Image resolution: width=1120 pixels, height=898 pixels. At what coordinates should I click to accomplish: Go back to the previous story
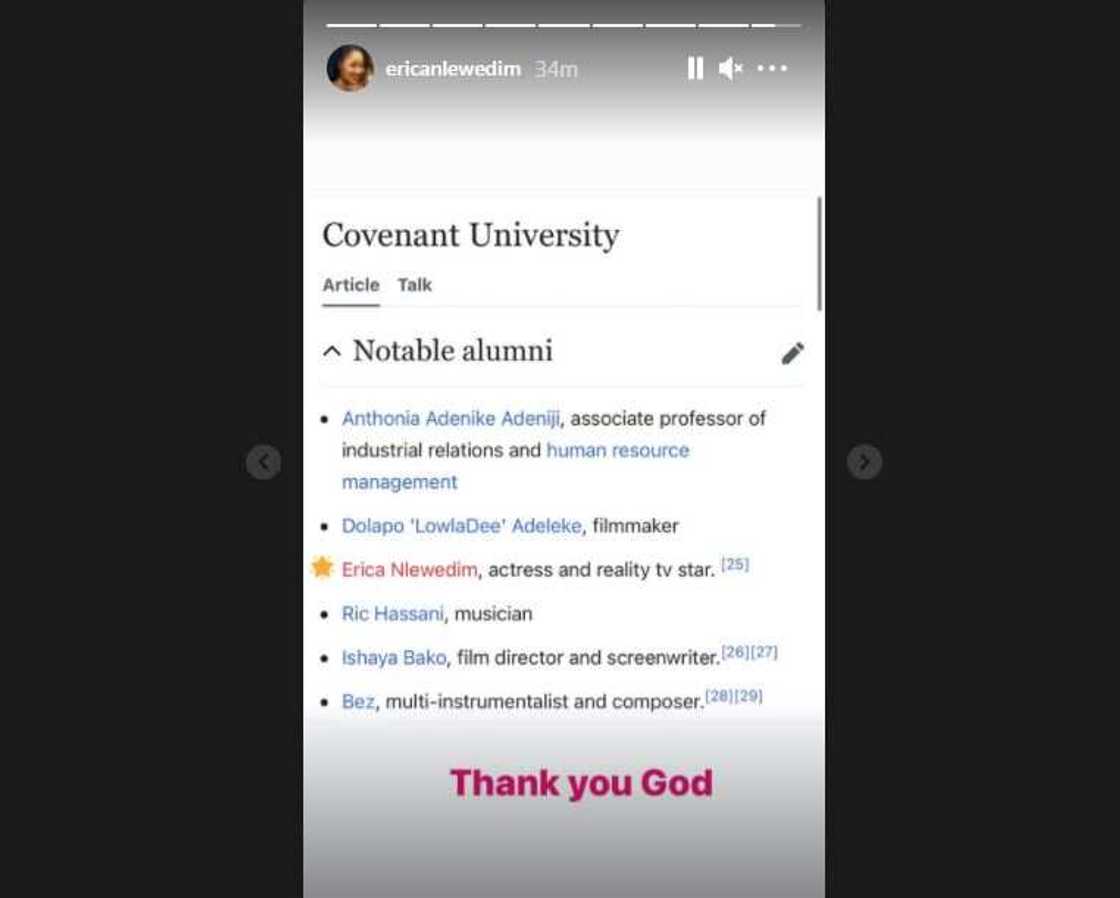263,462
